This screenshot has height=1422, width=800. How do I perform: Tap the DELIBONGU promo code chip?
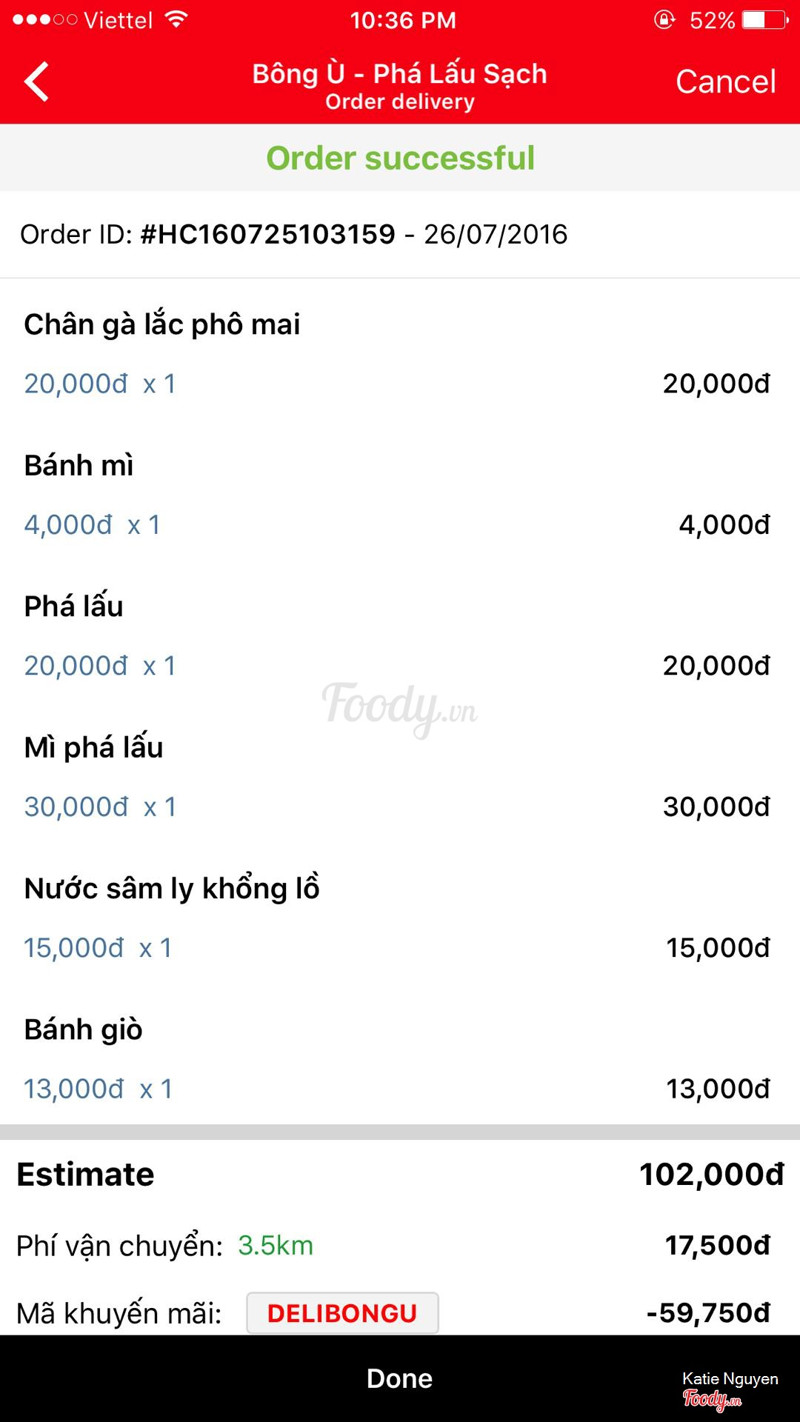[x=342, y=1313]
